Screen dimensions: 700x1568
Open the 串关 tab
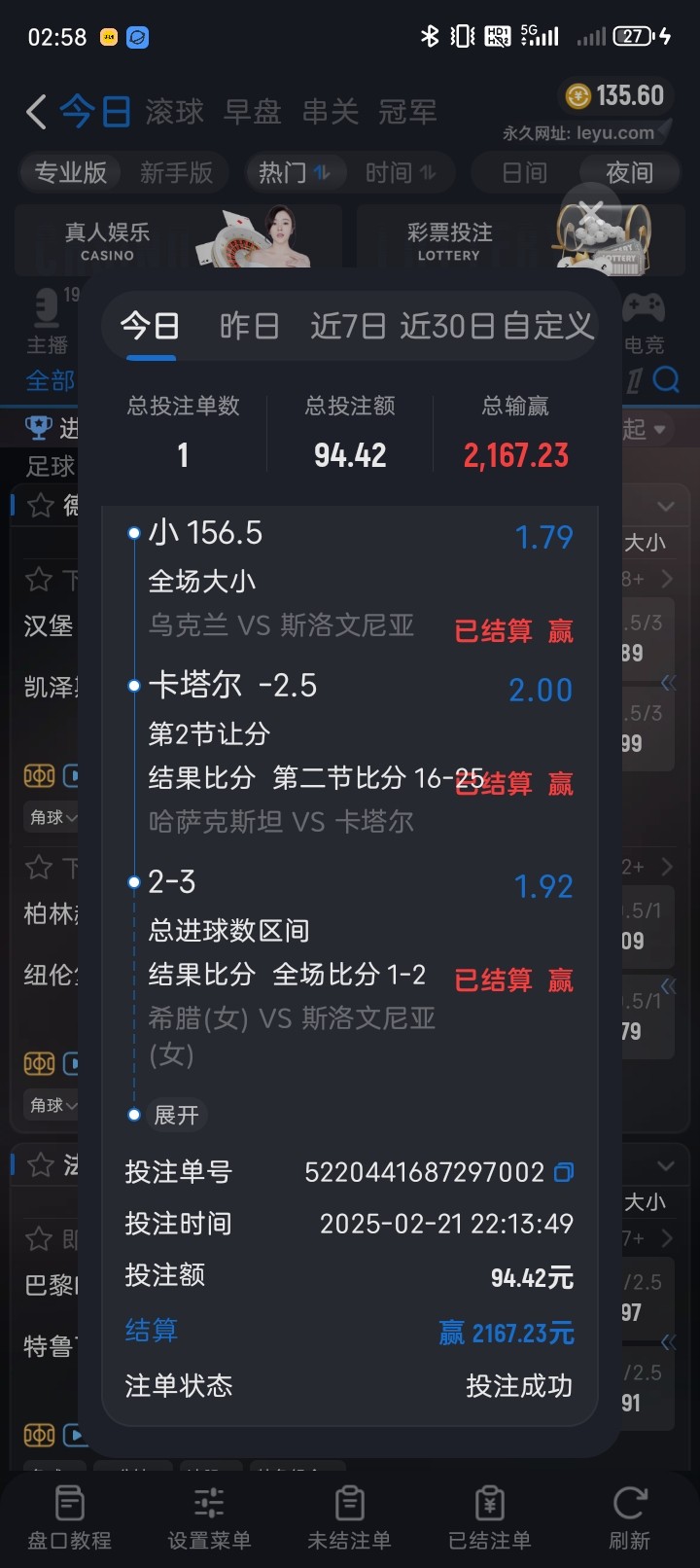pyautogui.click(x=331, y=112)
